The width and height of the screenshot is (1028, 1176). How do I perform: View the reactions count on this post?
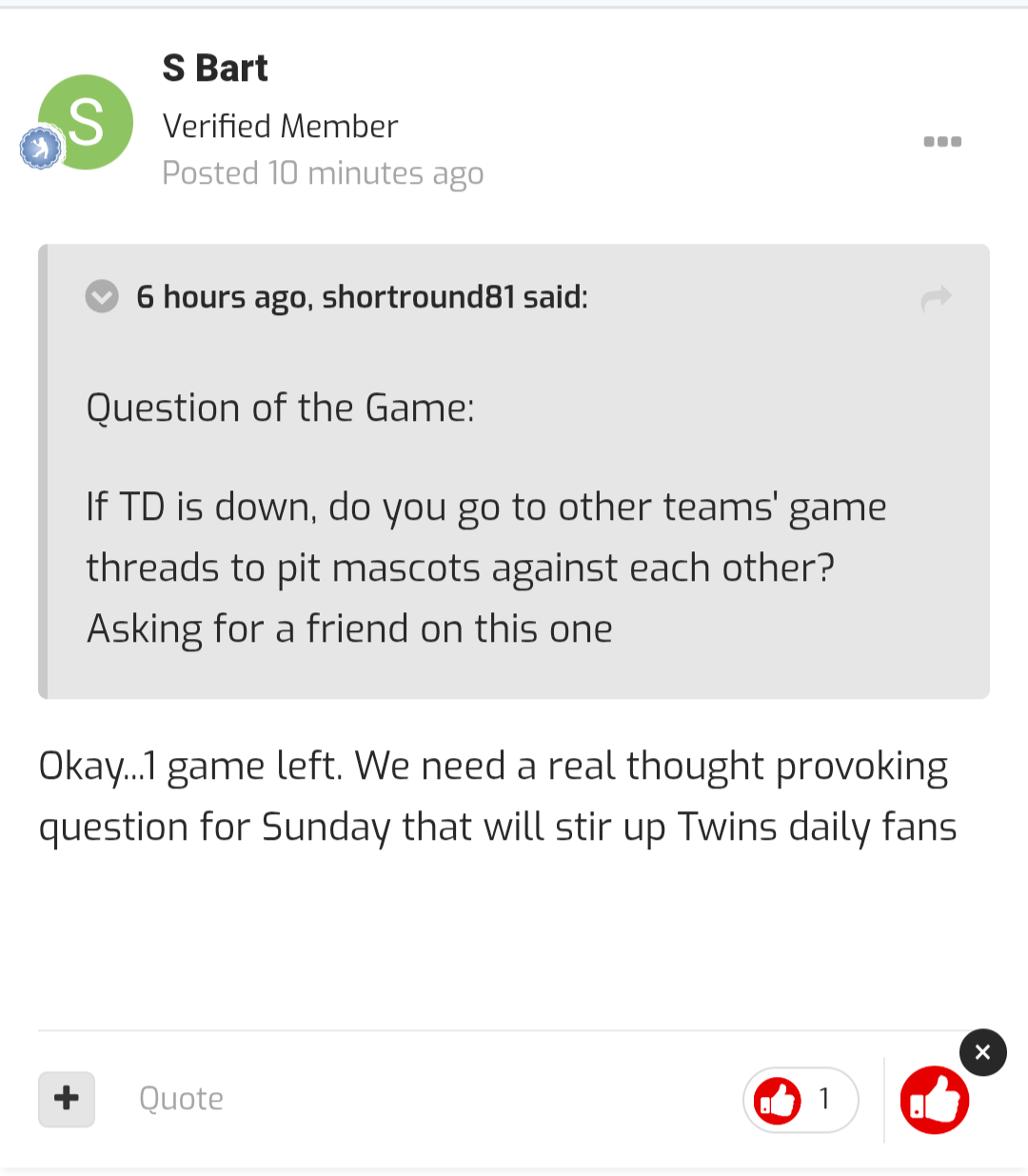(x=801, y=1100)
